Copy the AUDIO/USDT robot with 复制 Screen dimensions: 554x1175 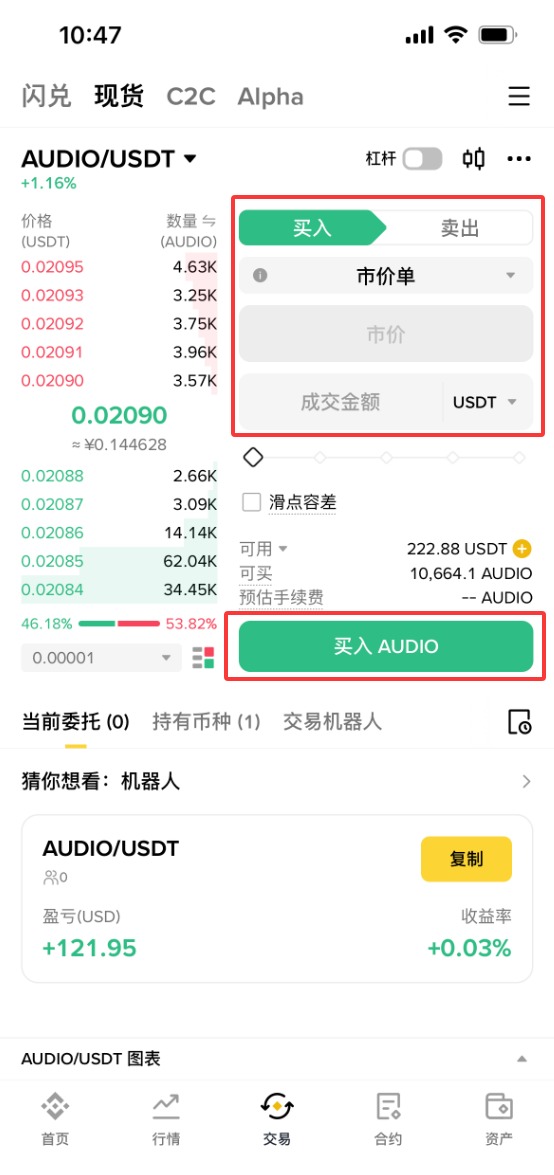pos(466,859)
